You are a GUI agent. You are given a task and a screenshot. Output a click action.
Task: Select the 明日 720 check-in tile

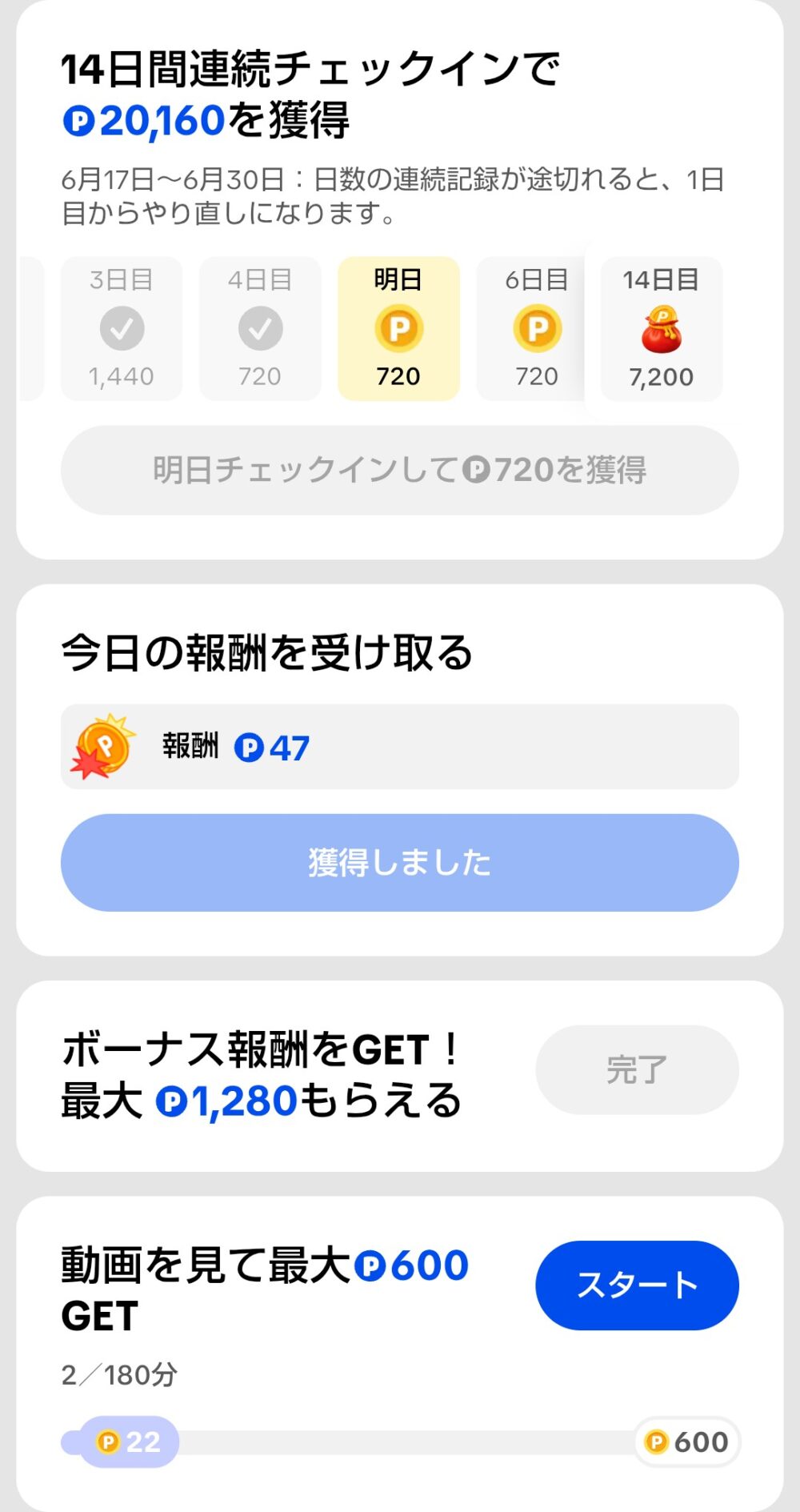click(x=398, y=328)
